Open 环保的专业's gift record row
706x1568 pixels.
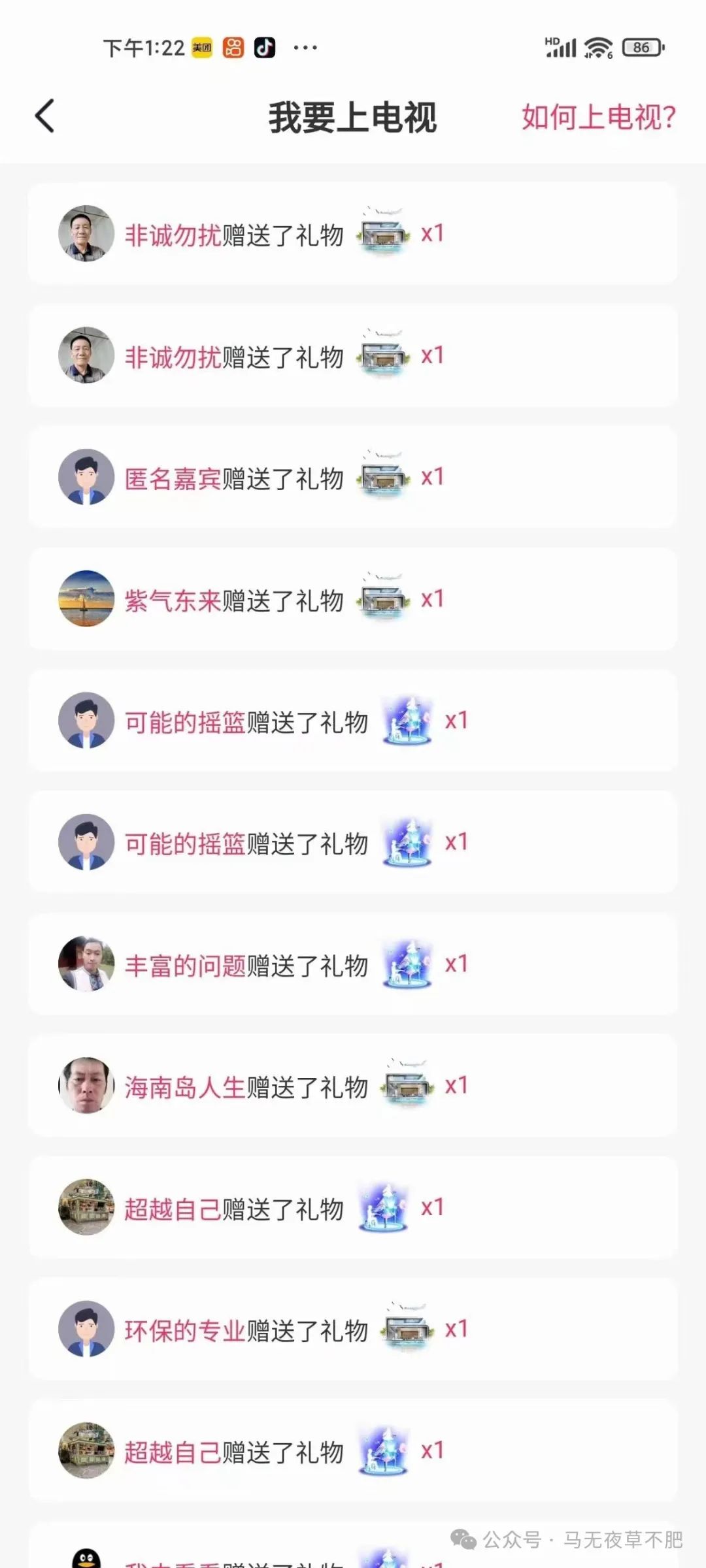pos(352,1329)
